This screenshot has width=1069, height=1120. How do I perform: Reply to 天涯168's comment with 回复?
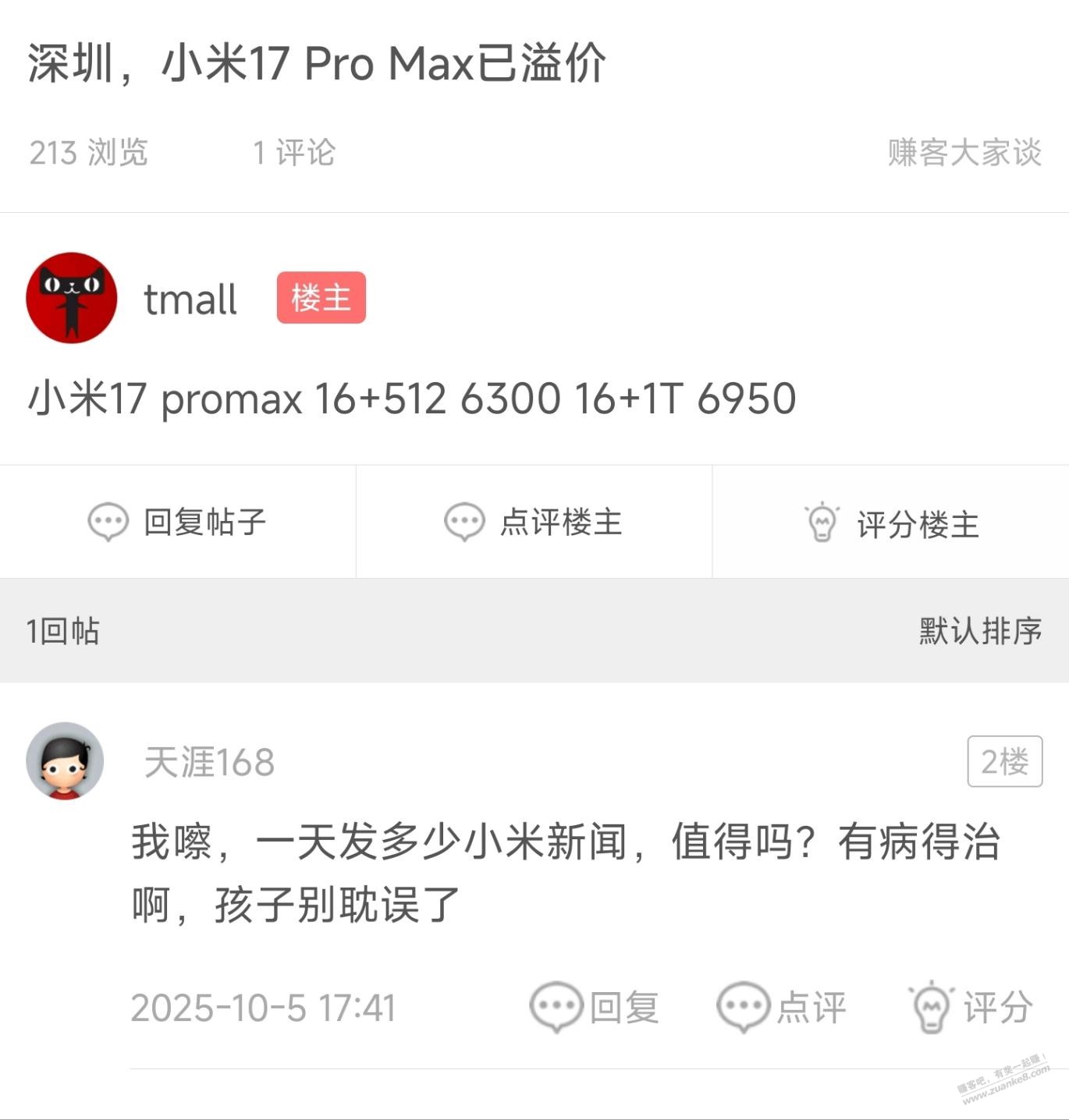click(595, 1007)
